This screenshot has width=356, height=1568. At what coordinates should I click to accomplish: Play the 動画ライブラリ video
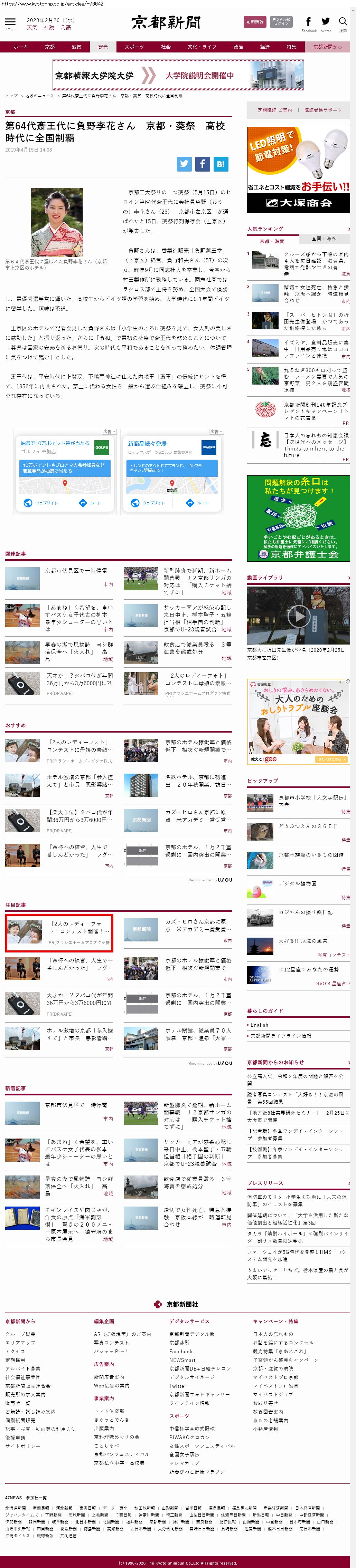pos(298,616)
